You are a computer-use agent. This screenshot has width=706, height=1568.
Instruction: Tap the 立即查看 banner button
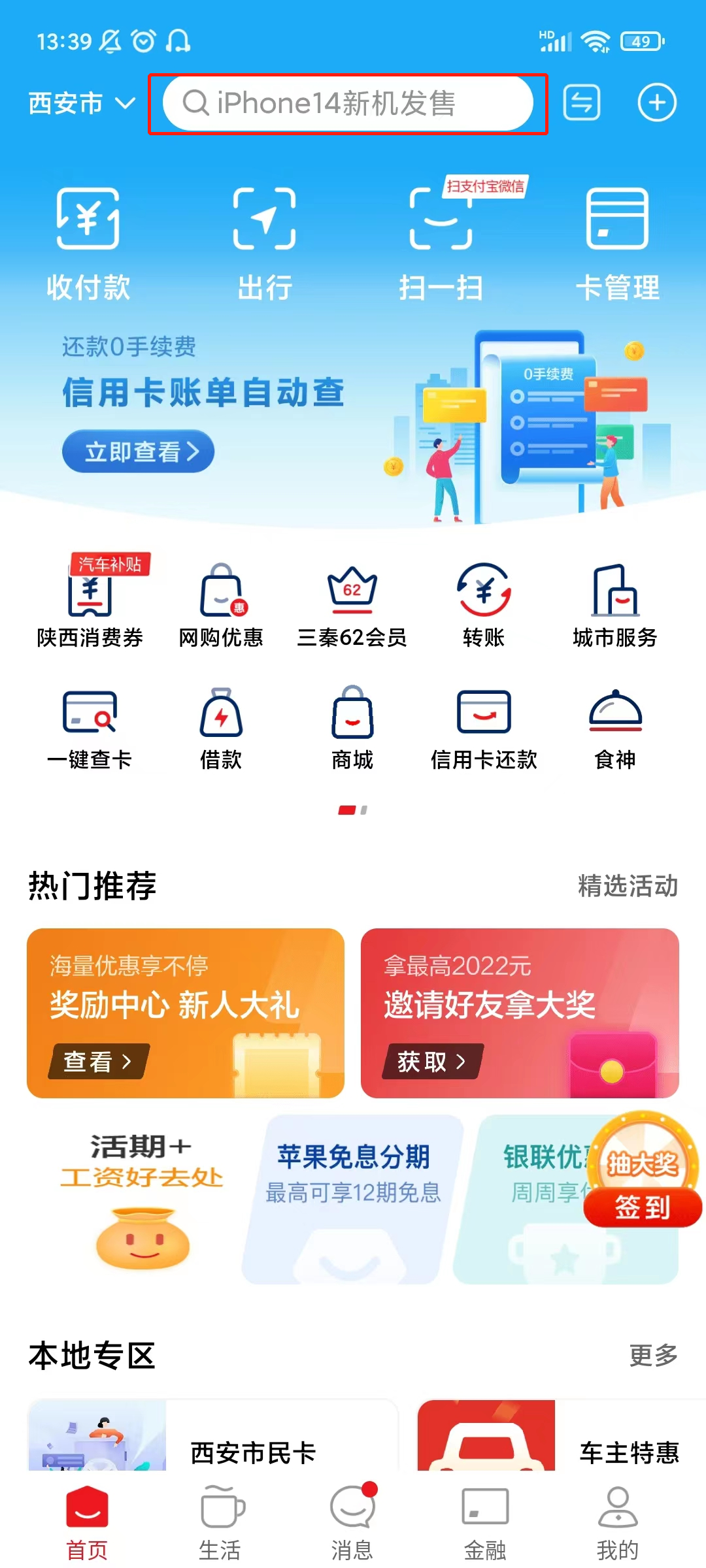click(139, 451)
